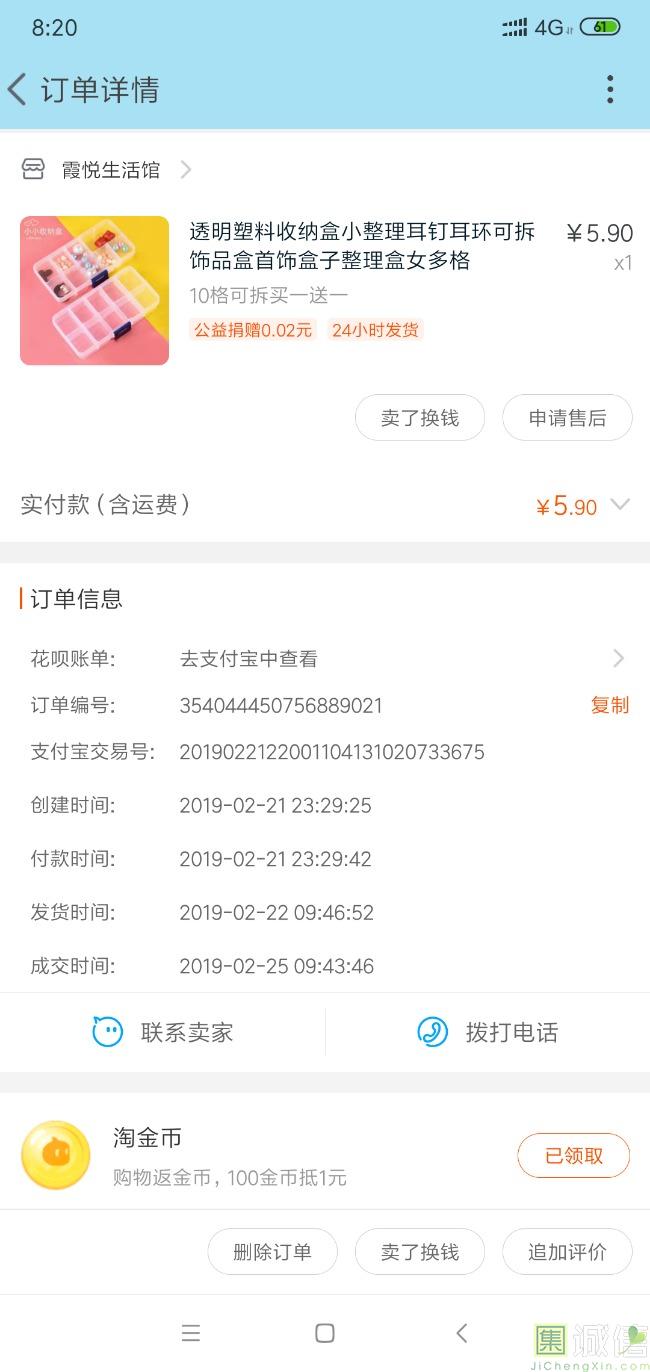Tap 卖了换钱 in the bottom action bar
This screenshot has height=1372, width=650.
pyautogui.click(x=419, y=1252)
